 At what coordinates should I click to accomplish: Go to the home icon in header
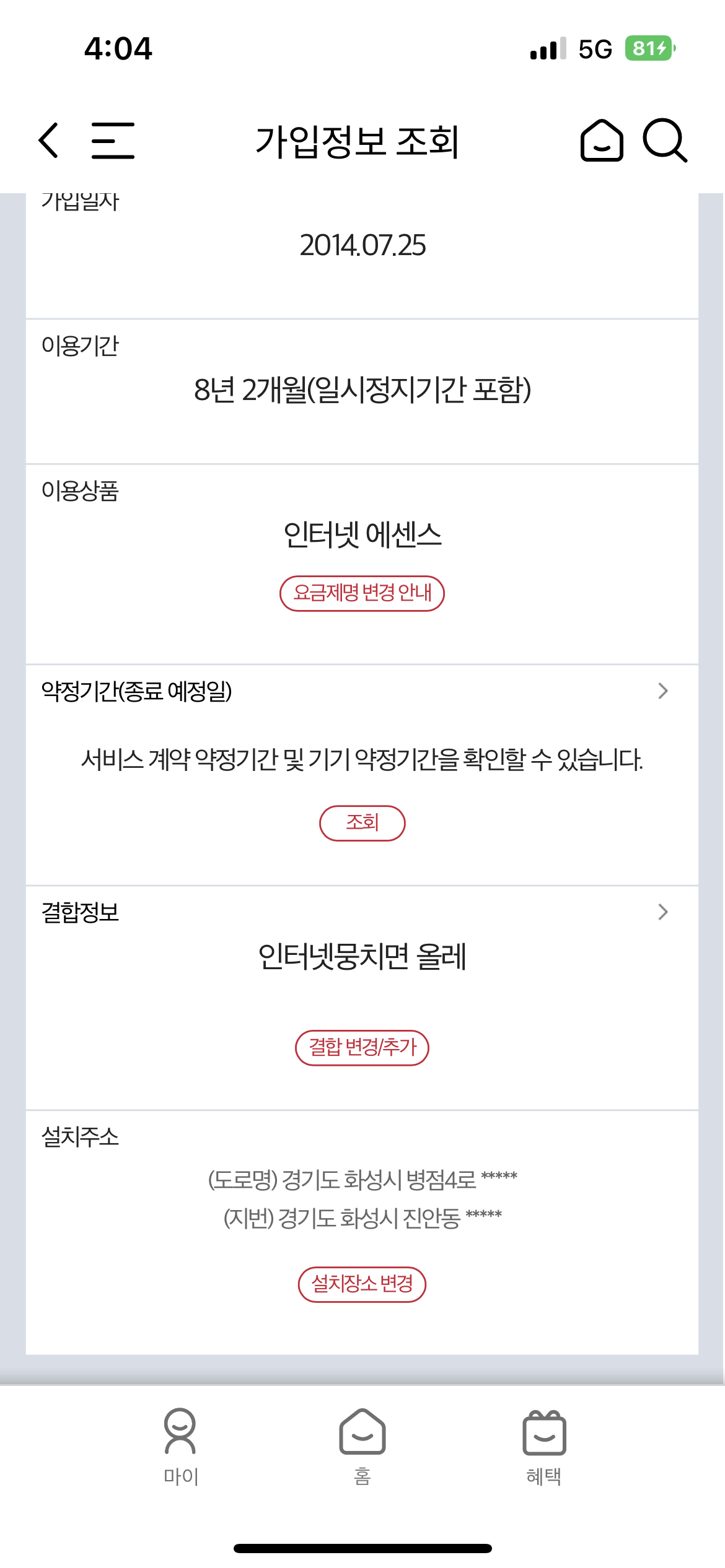(601, 141)
